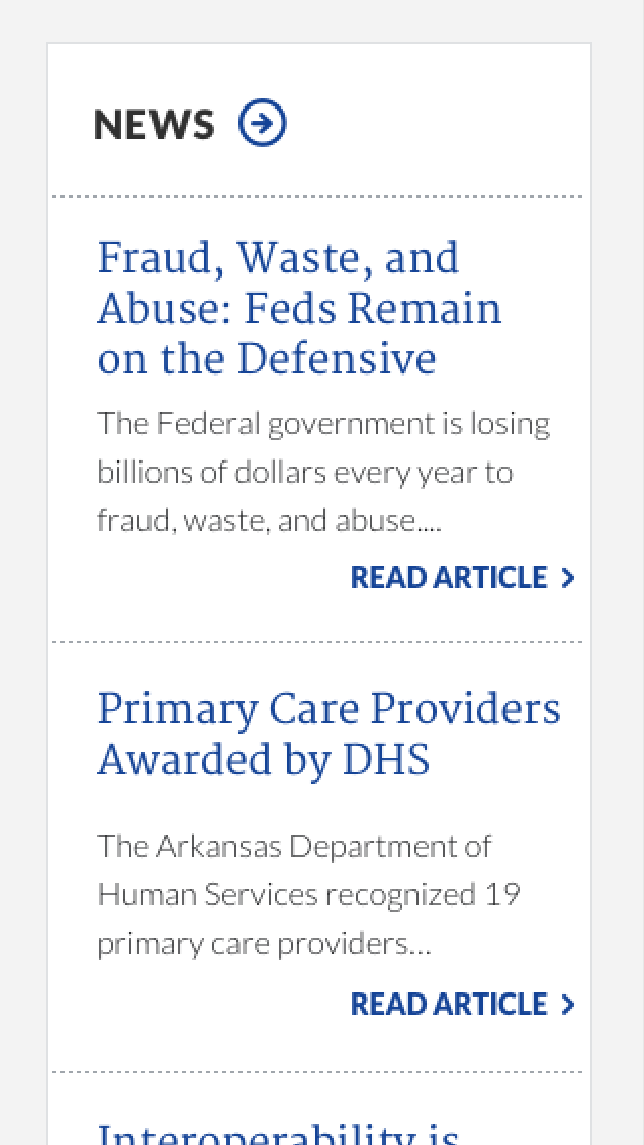Open Primary Care Providers Awarded by DHS headline

(x=329, y=735)
